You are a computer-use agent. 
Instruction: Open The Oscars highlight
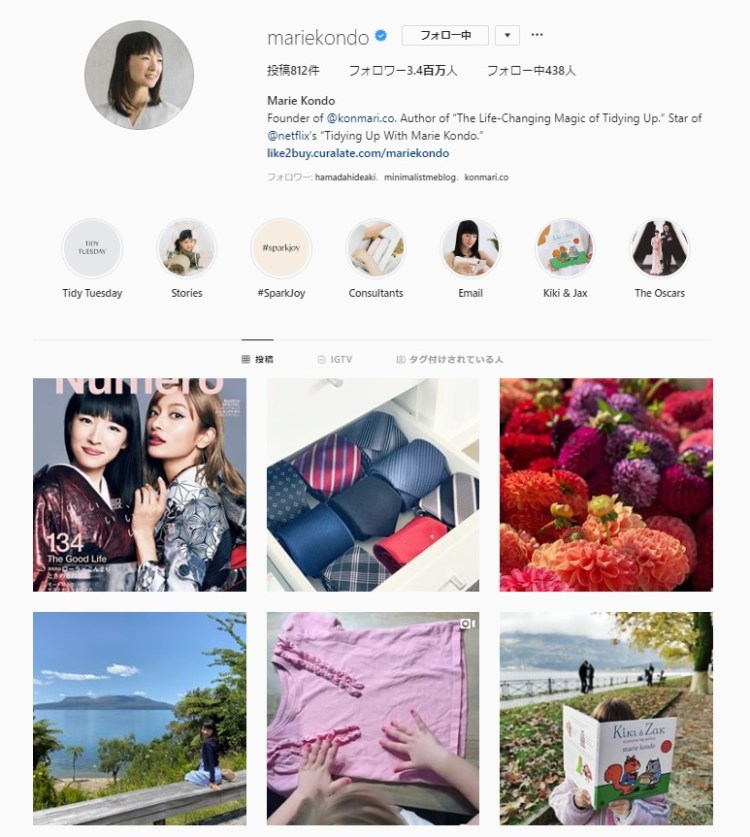pyautogui.click(x=659, y=249)
